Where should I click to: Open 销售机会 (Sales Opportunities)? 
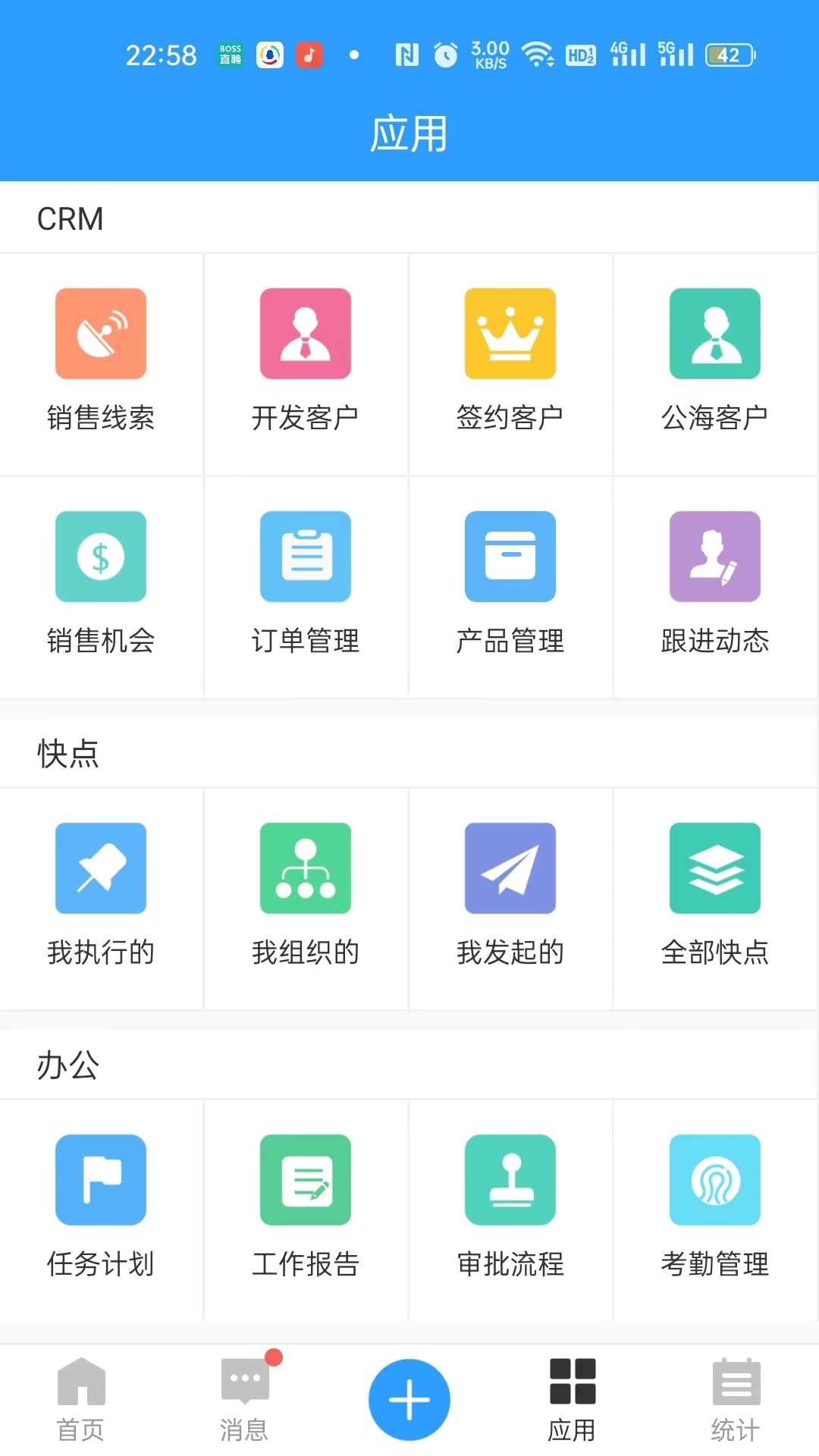pos(101,584)
